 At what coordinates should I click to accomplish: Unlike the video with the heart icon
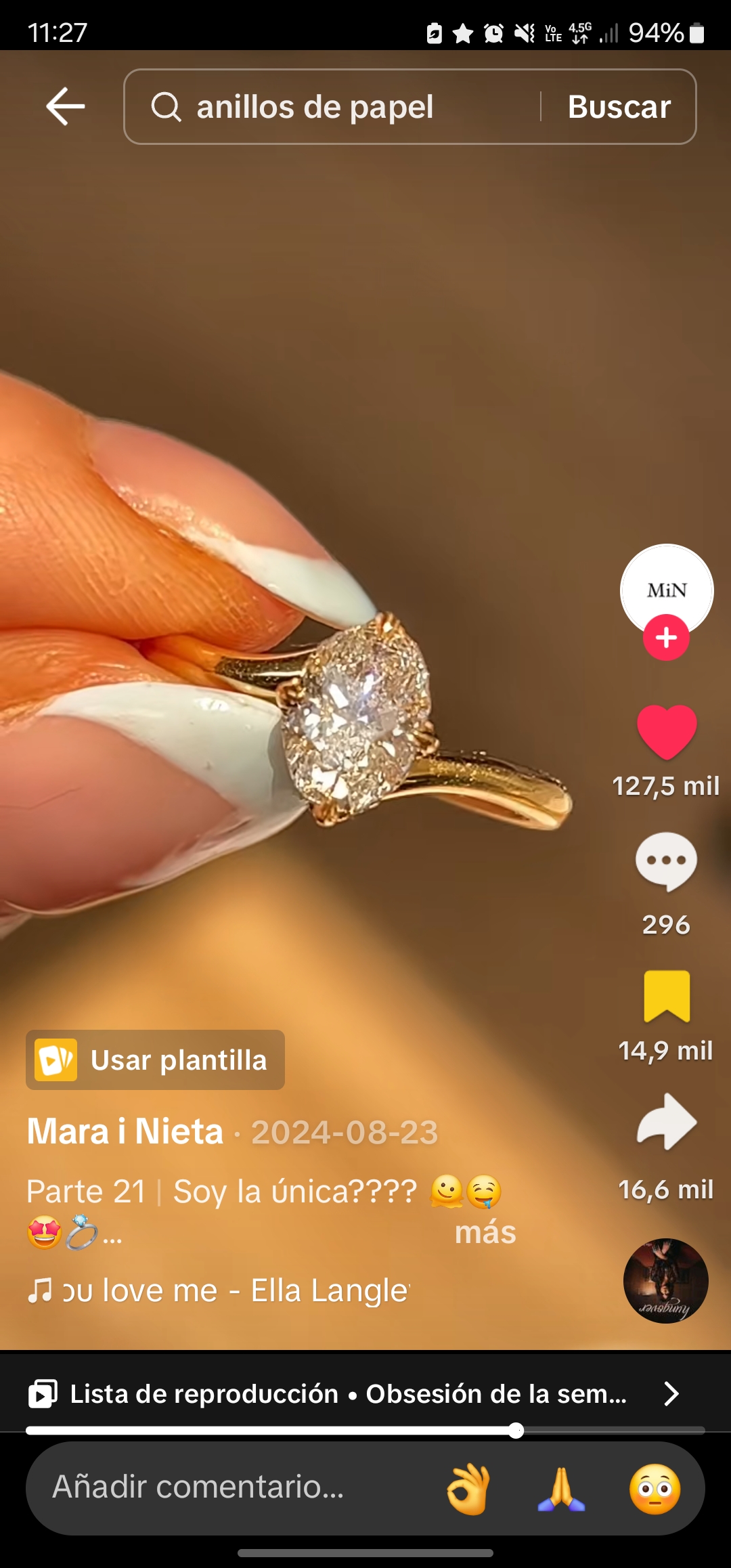pos(667,732)
